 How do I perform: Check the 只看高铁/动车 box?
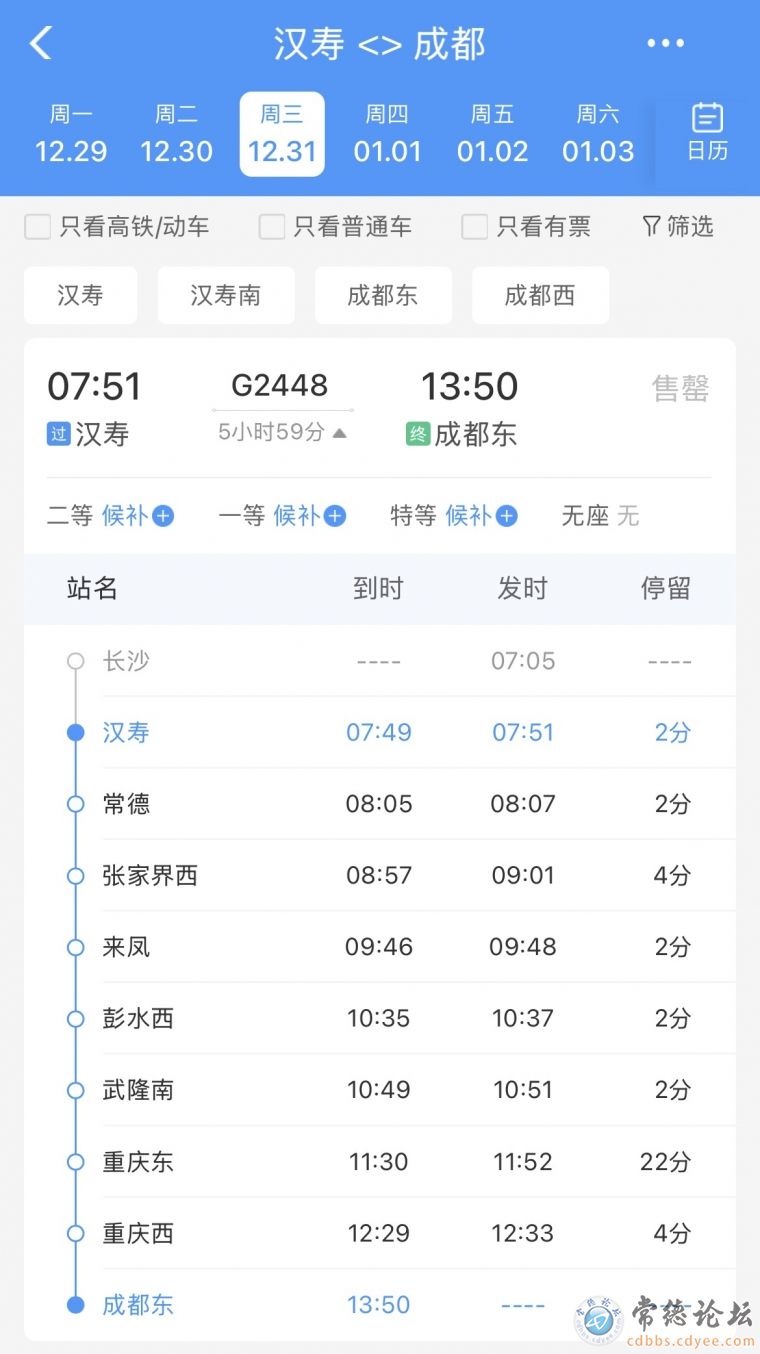tap(38, 227)
